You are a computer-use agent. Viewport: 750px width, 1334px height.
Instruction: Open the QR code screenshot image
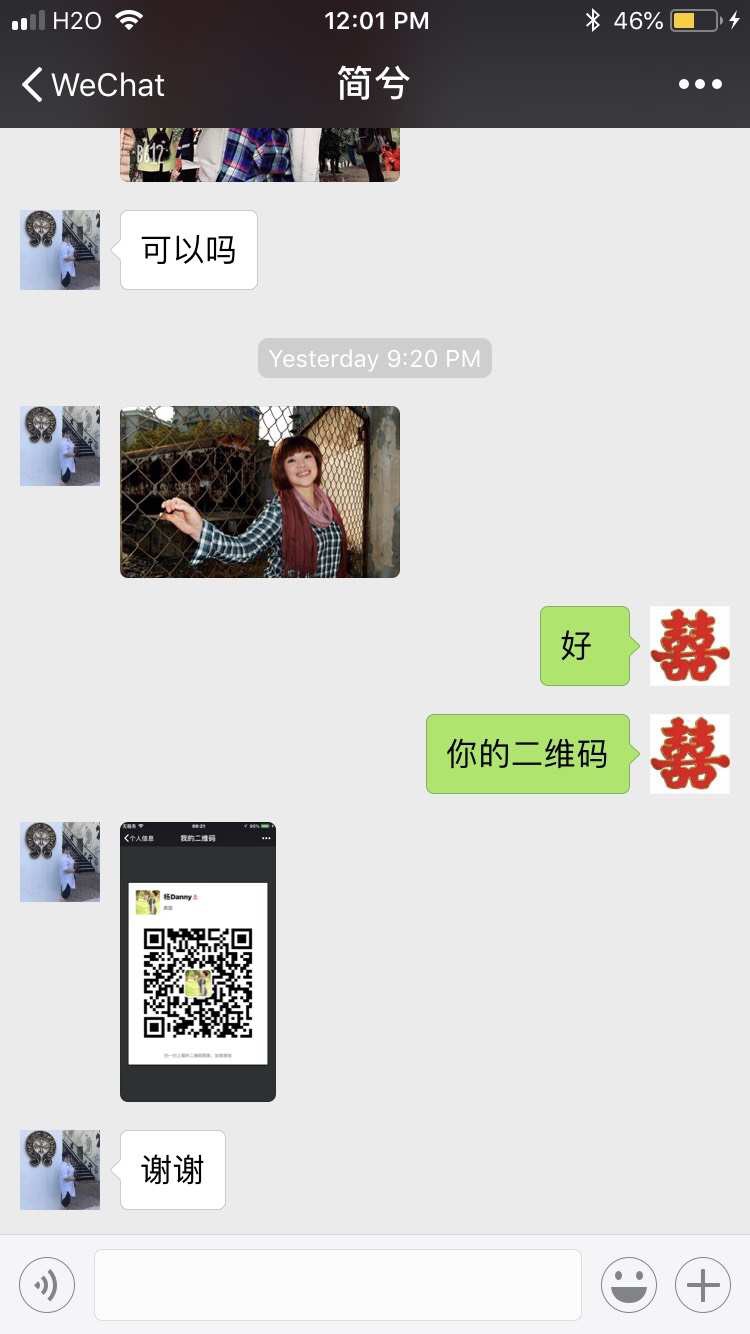click(198, 962)
